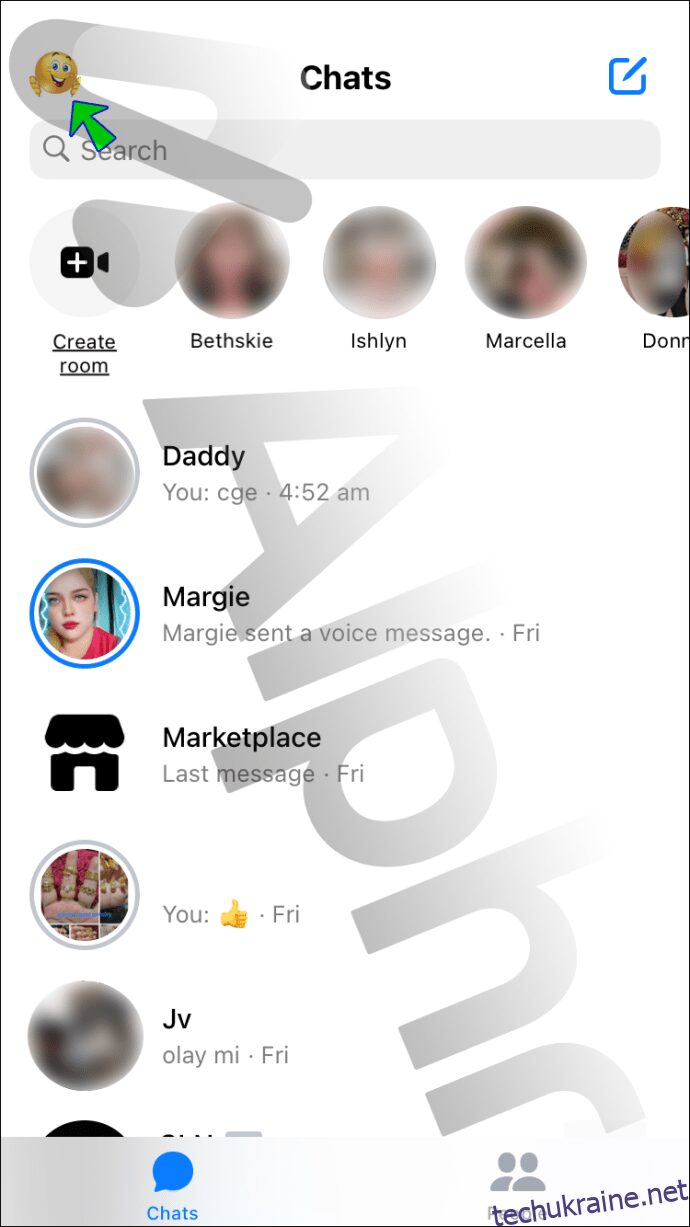Viewport: 690px width, 1227px height.
Task: Tap the Search field
Action: (x=345, y=150)
